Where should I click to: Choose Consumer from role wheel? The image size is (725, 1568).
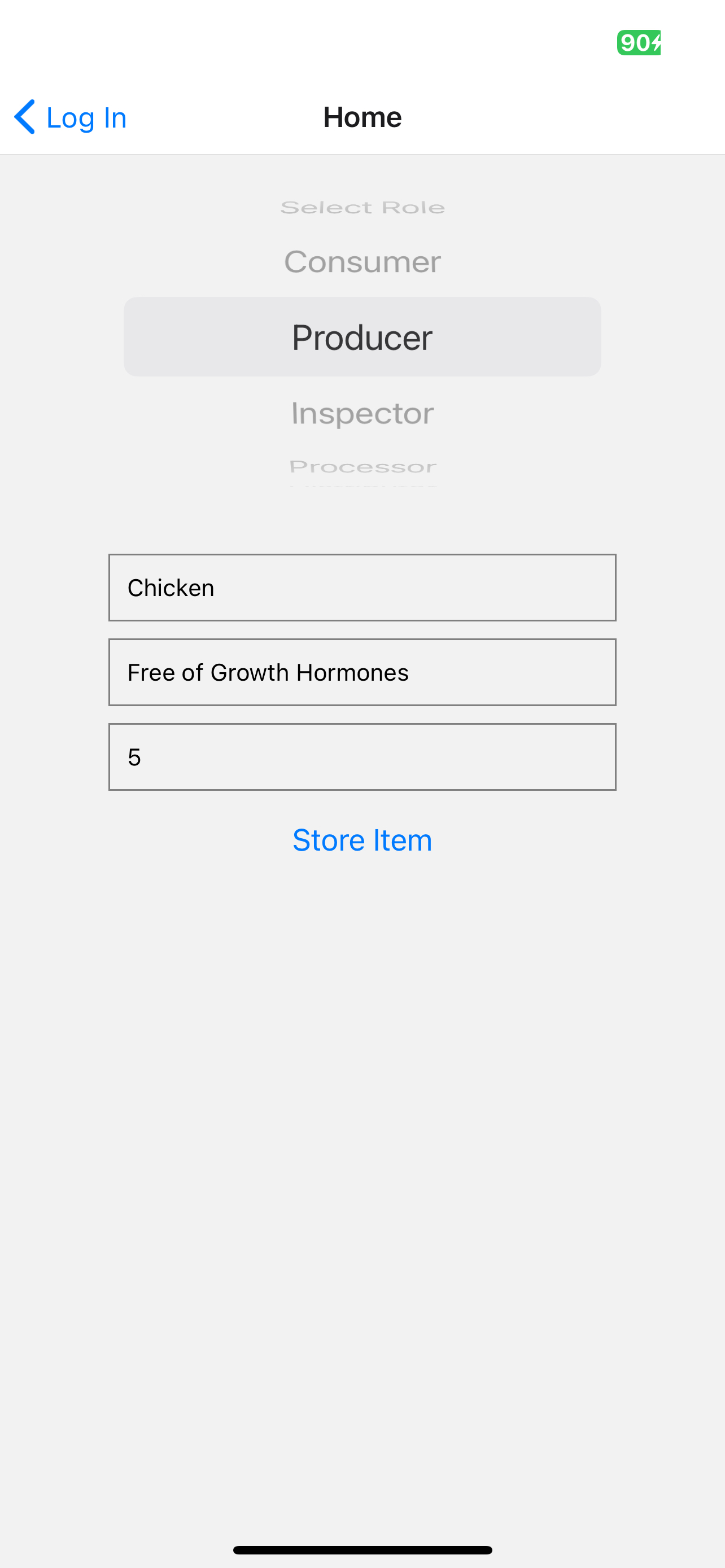pos(362,261)
